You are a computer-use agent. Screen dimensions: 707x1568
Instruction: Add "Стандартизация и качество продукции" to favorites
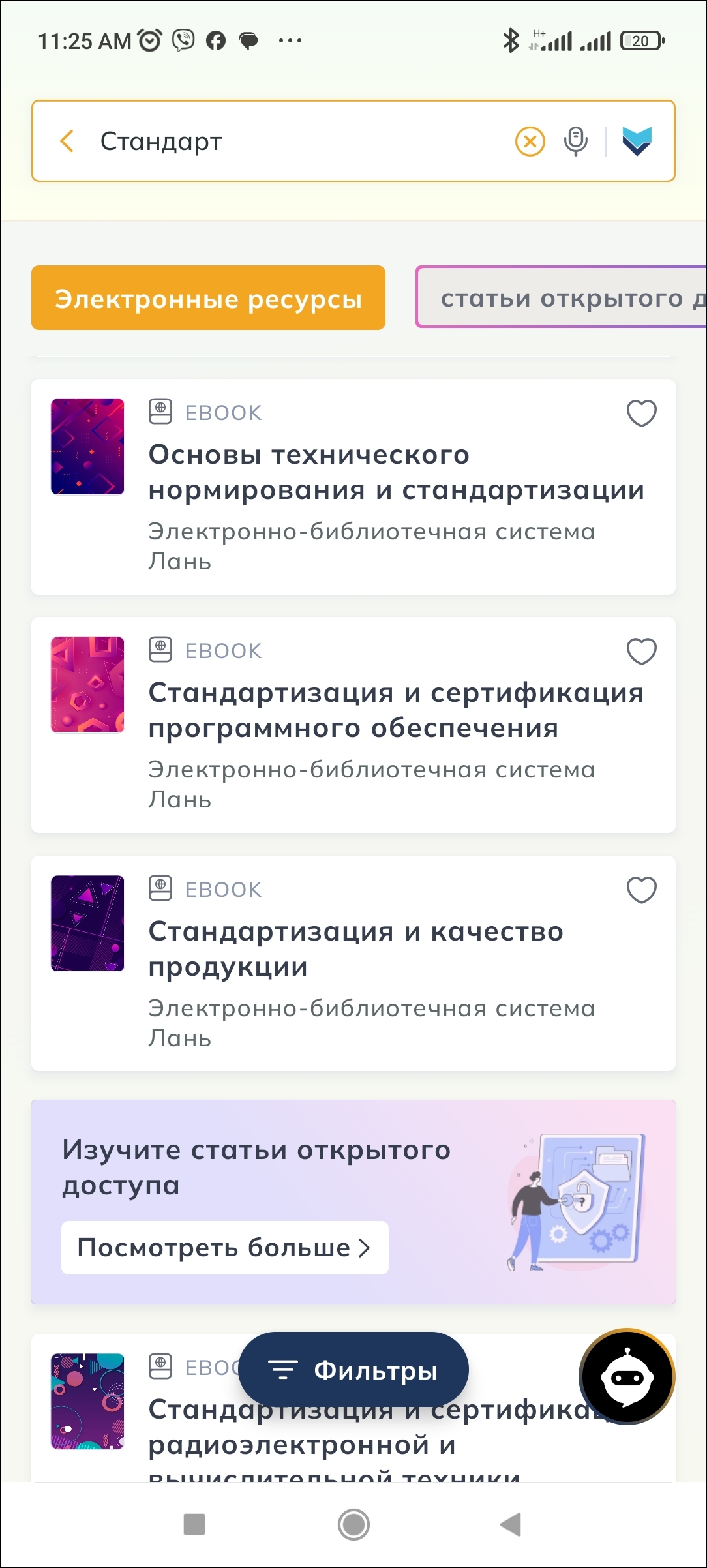click(x=641, y=890)
